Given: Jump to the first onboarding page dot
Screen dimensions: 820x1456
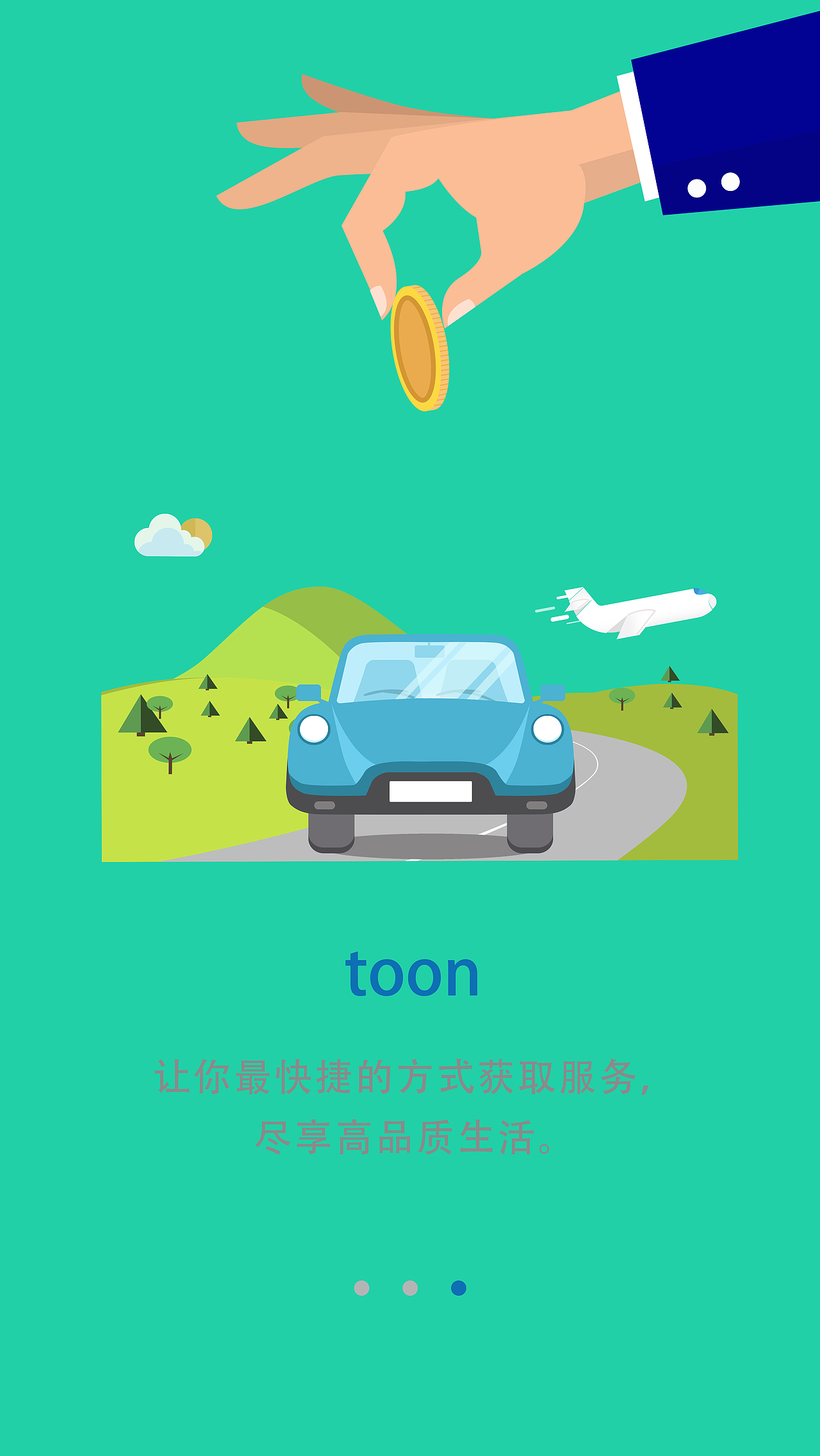Looking at the screenshot, I should 361,1287.
